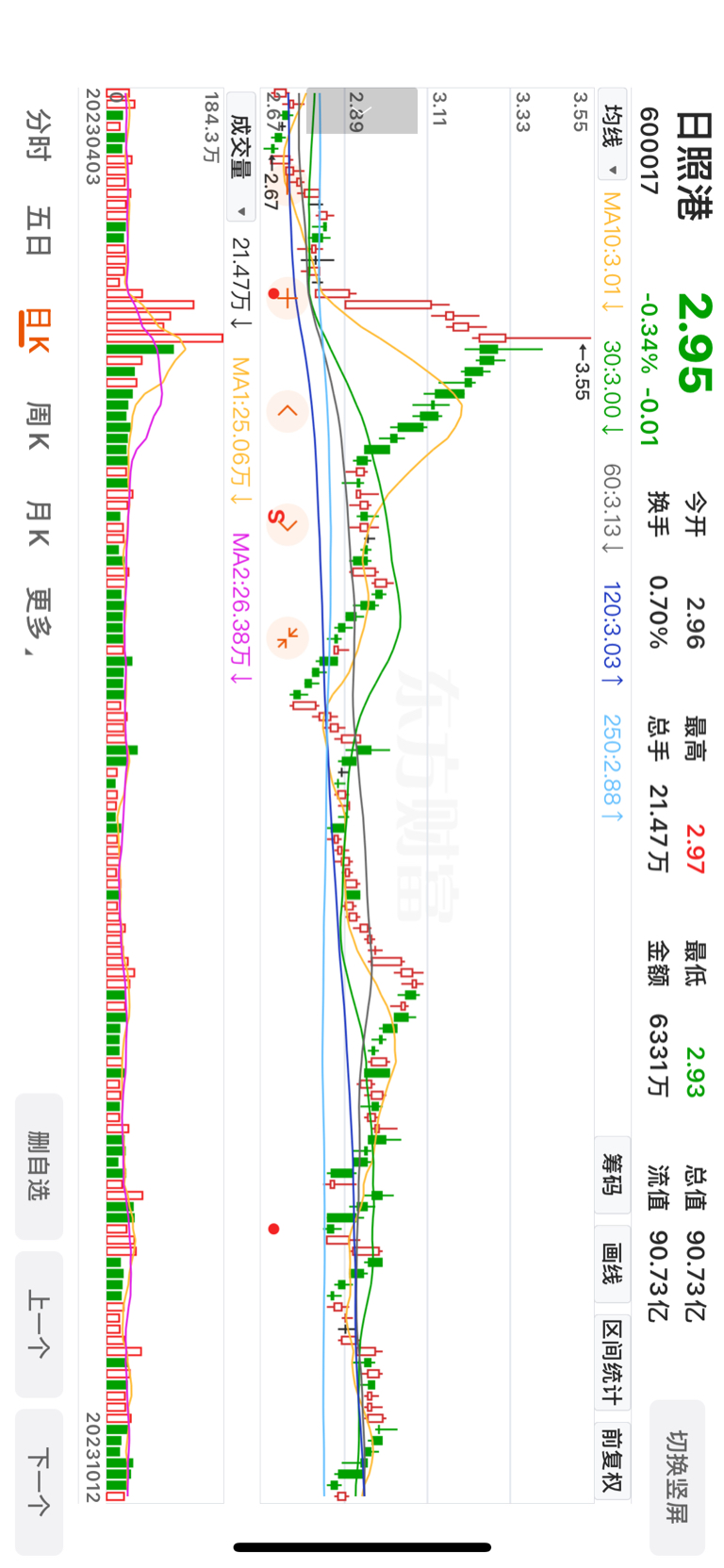Switch to the 分时 chart tab
This screenshot has width=724, height=1568.
point(39,135)
